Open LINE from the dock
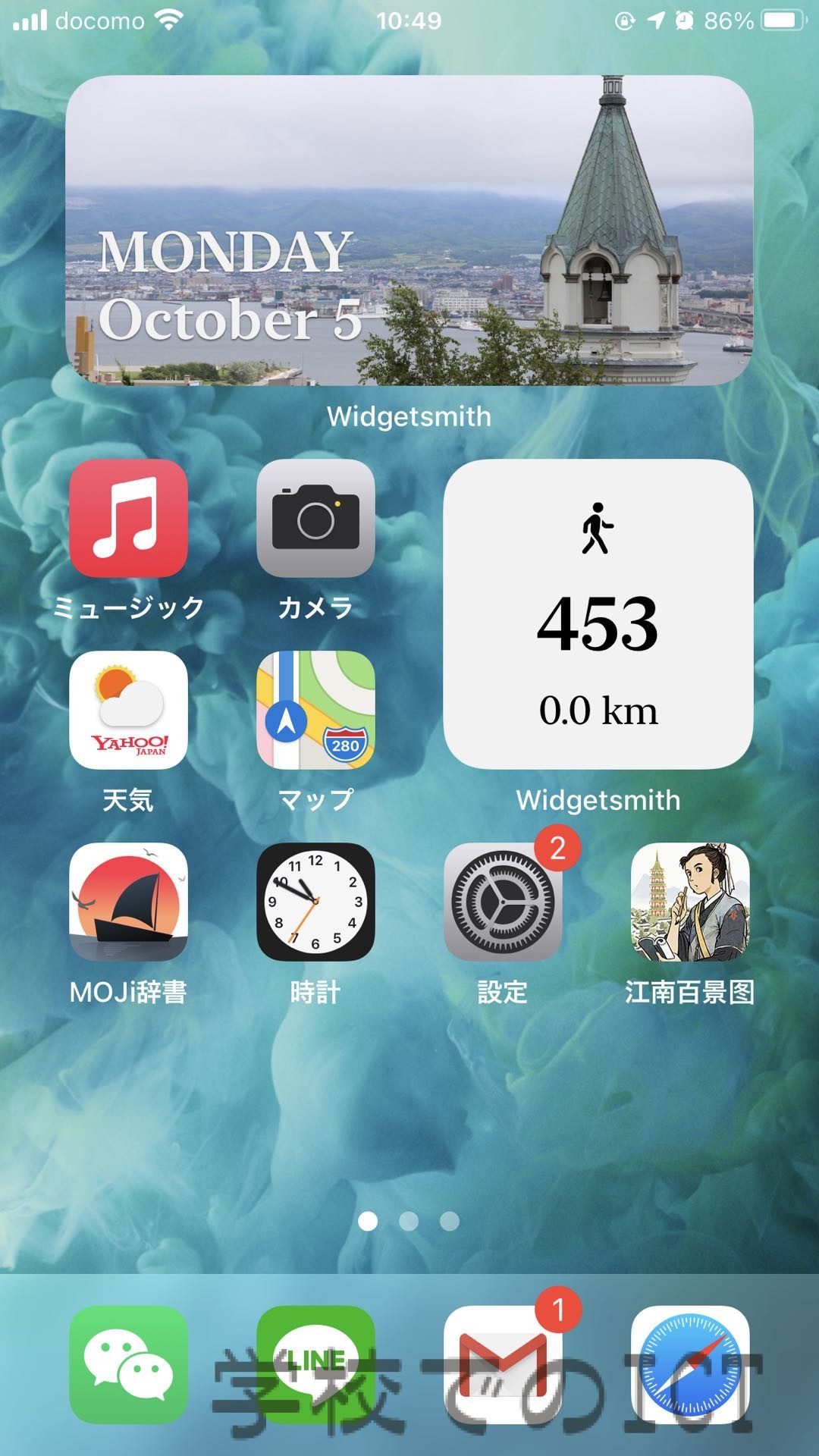Viewport: 819px width, 1456px height. (315, 1364)
